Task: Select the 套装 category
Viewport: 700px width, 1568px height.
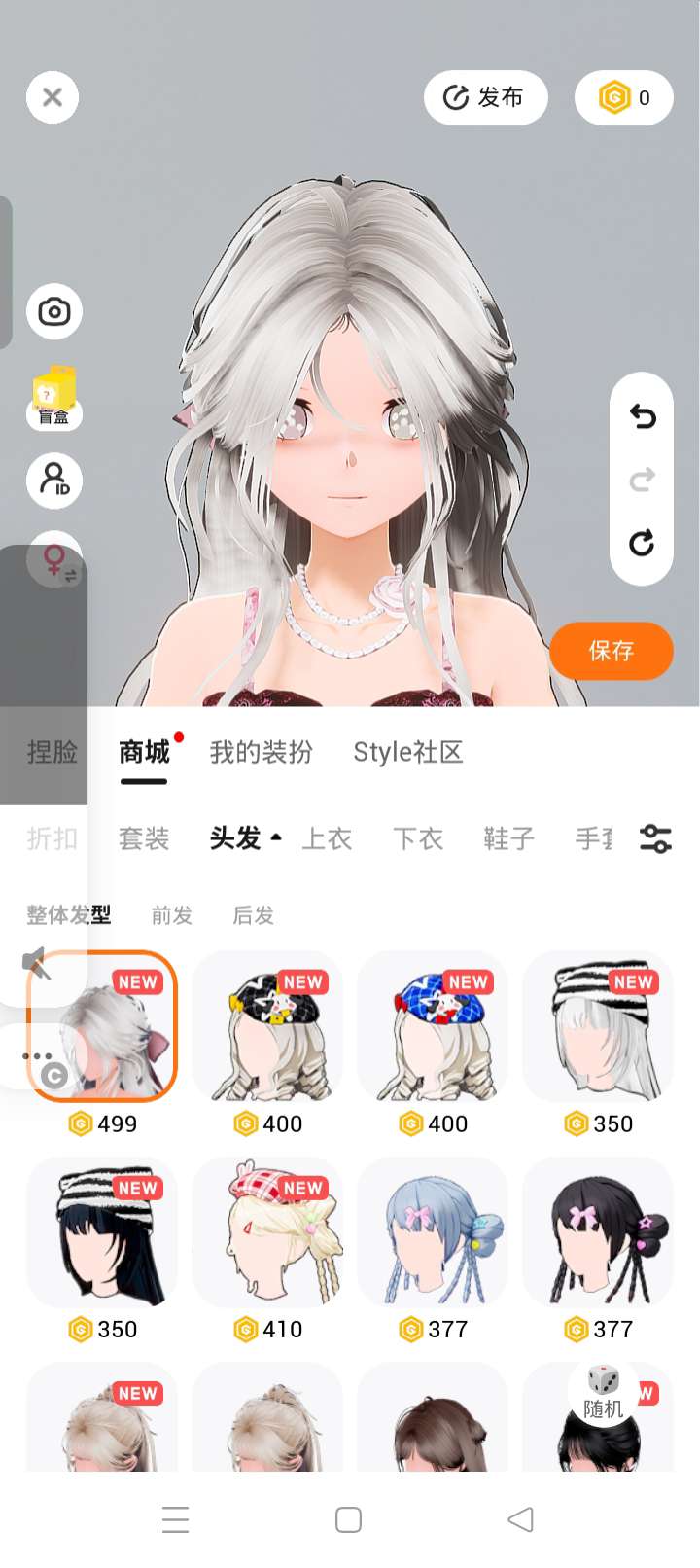Action: tap(144, 838)
